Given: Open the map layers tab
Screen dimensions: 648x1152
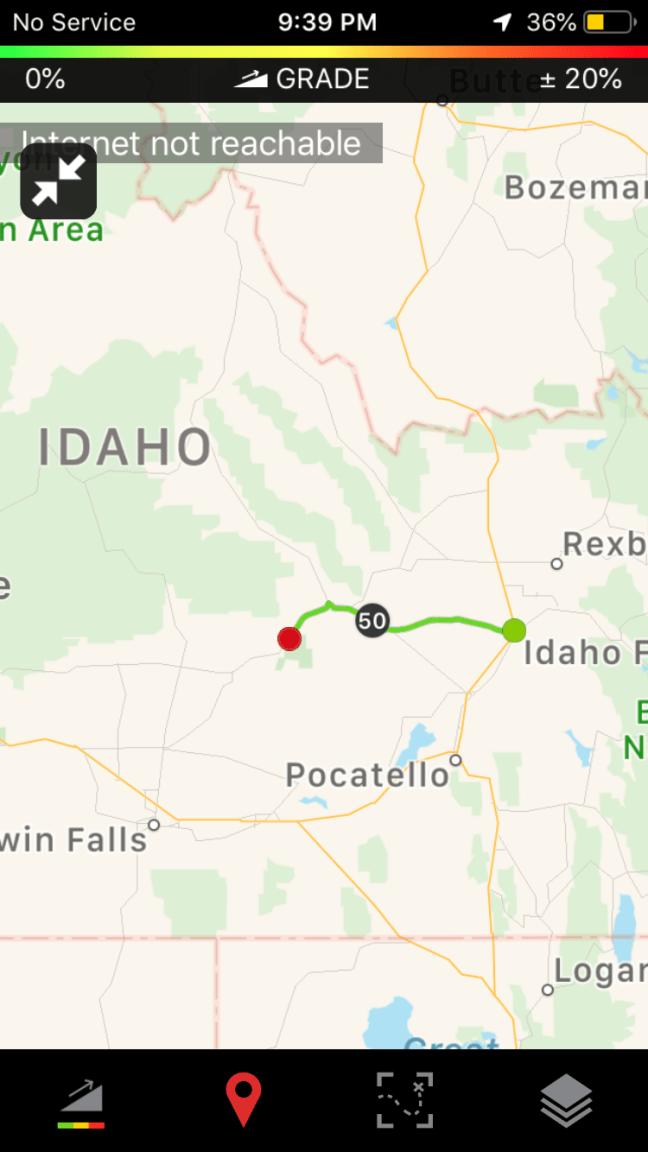Looking at the screenshot, I should [566, 1101].
